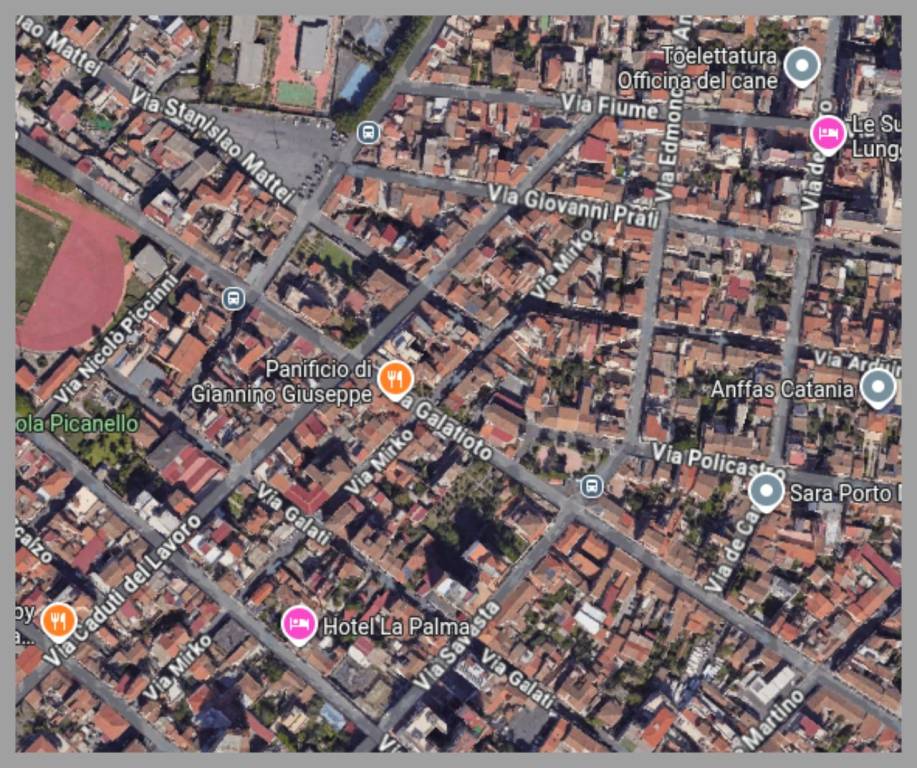
Task: Tap the bus stop on Via Policastro
Action: point(591,486)
